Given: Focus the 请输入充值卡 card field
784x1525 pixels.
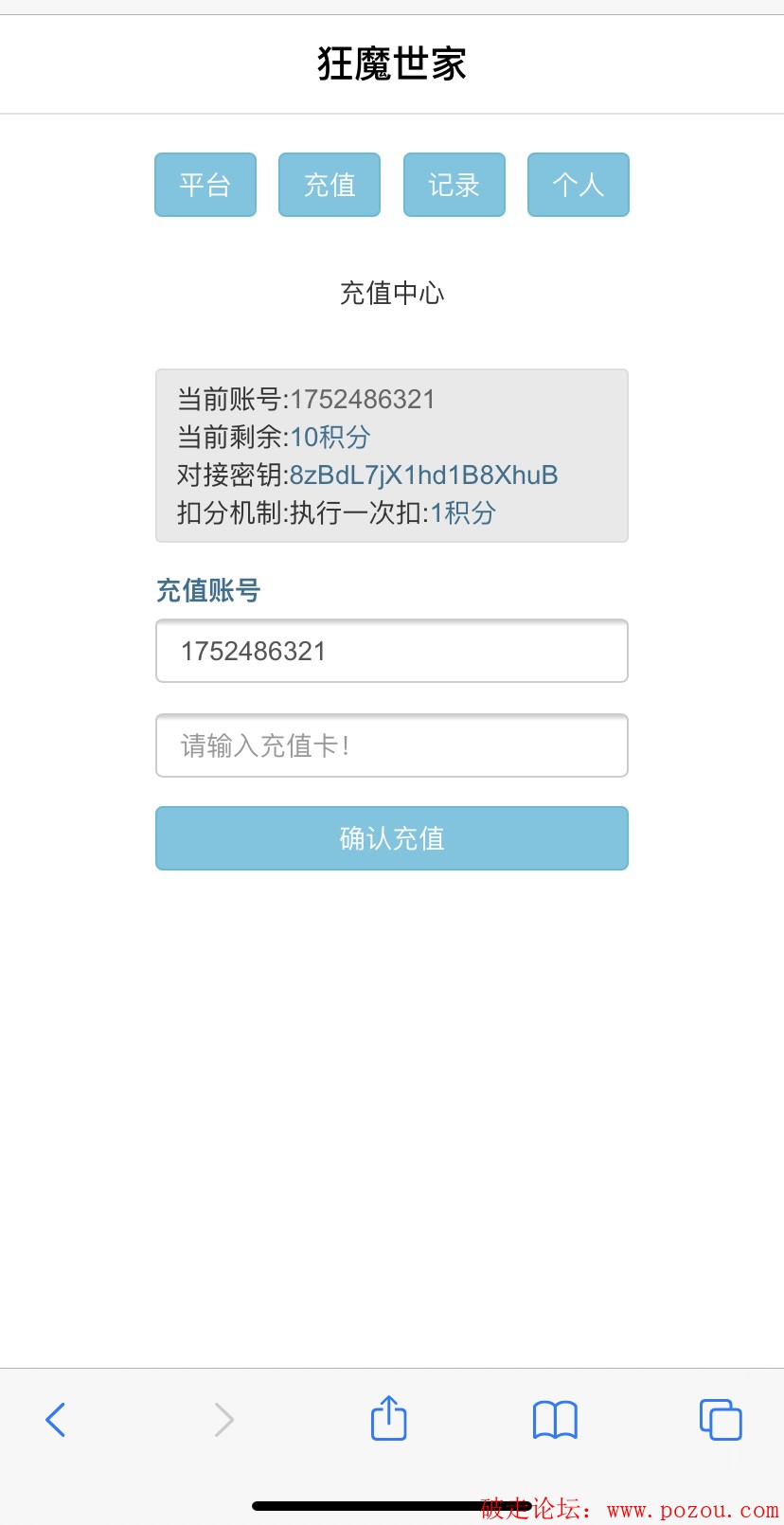Looking at the screenshot, I should (392, 745).
